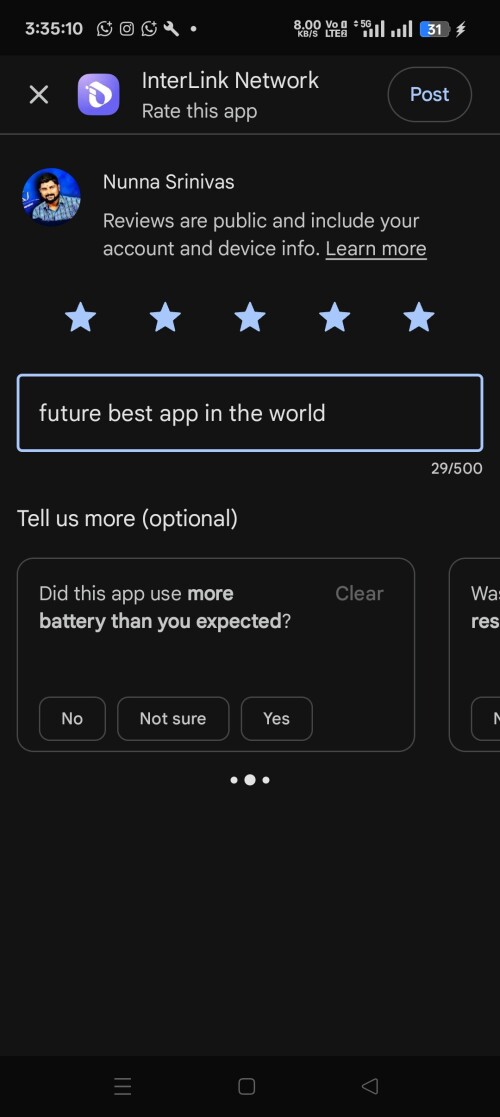Close the rate this app screen
This screenshot has height=1117, width=500.
point(38,94)
